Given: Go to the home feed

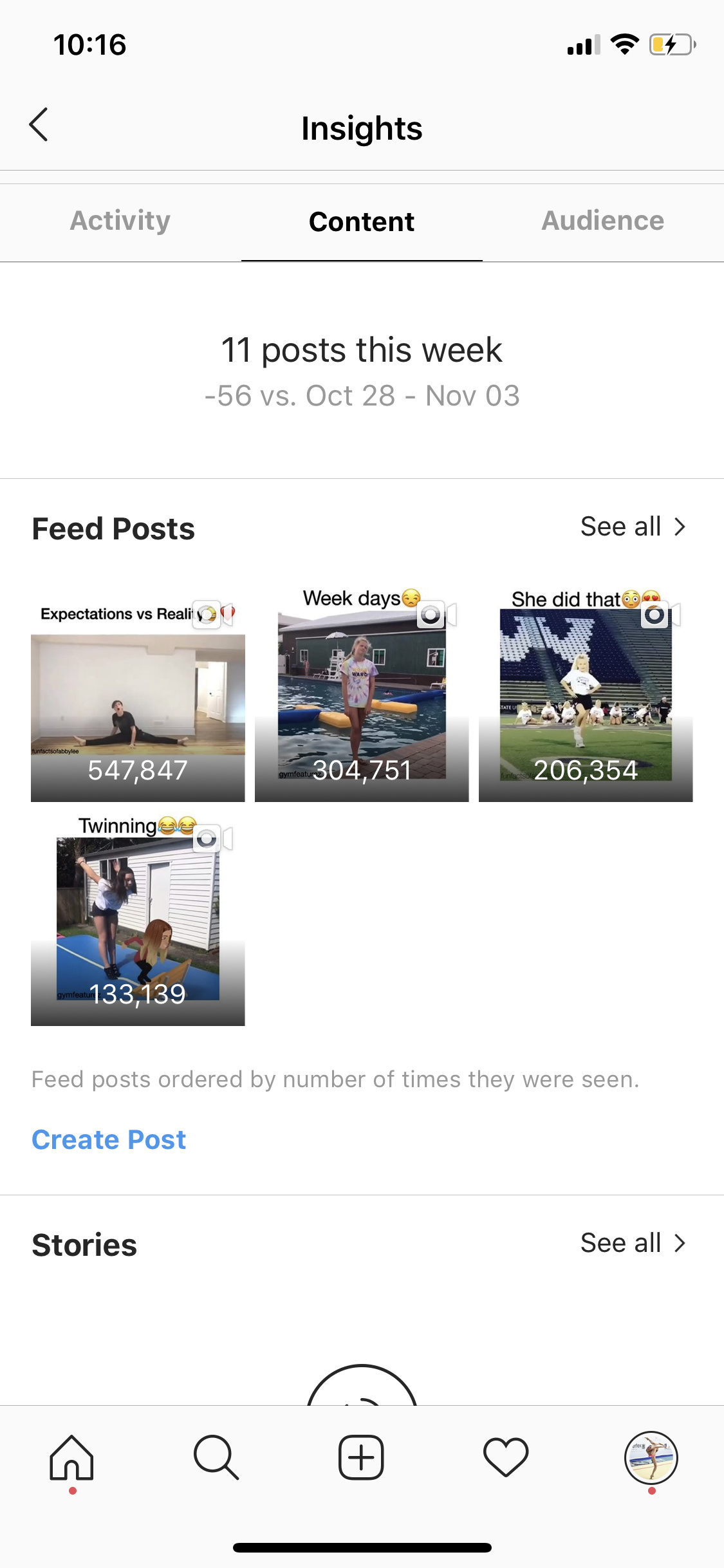Looking at the screenshot, I should (x=72, y=1458).
